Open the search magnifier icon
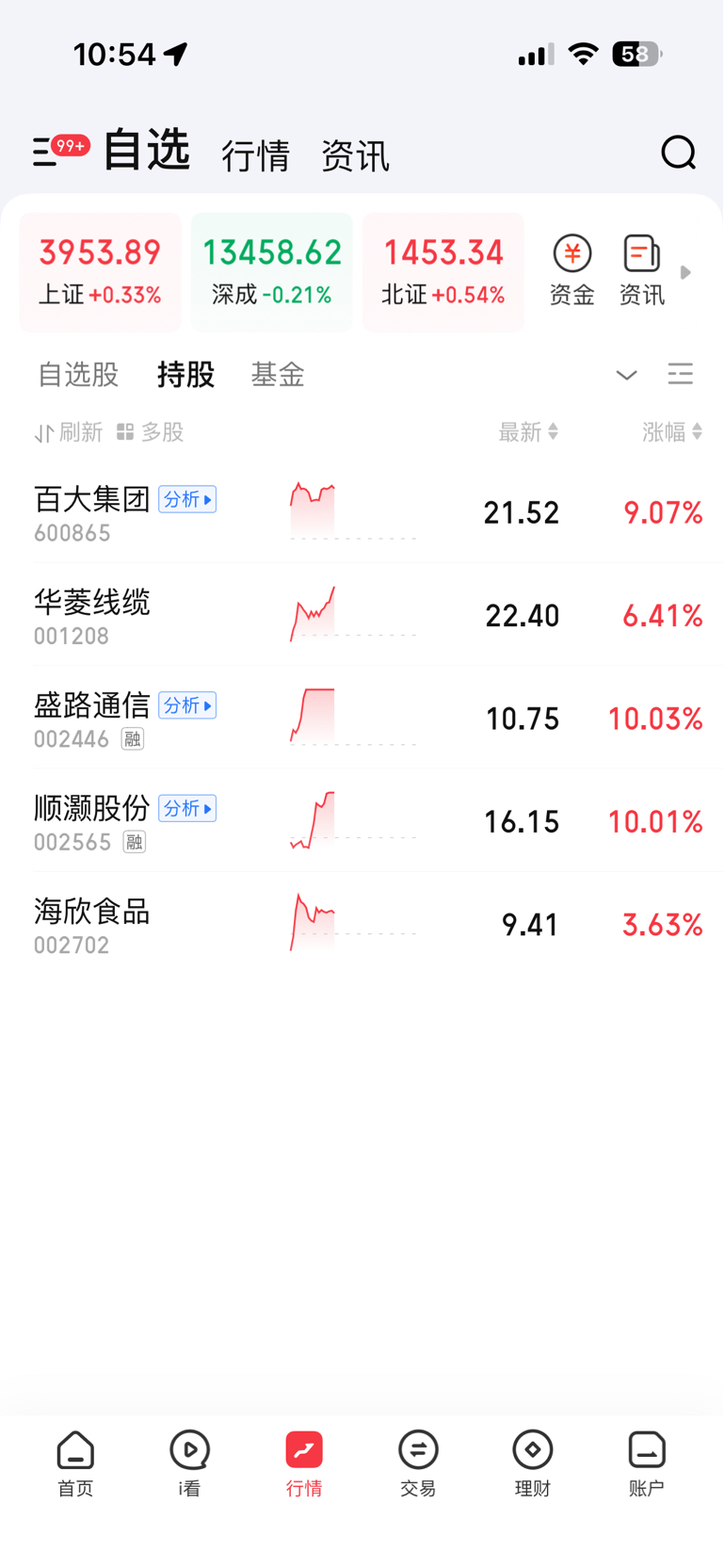Screen dimensions: 724x1568 click(x=678, y=153)
